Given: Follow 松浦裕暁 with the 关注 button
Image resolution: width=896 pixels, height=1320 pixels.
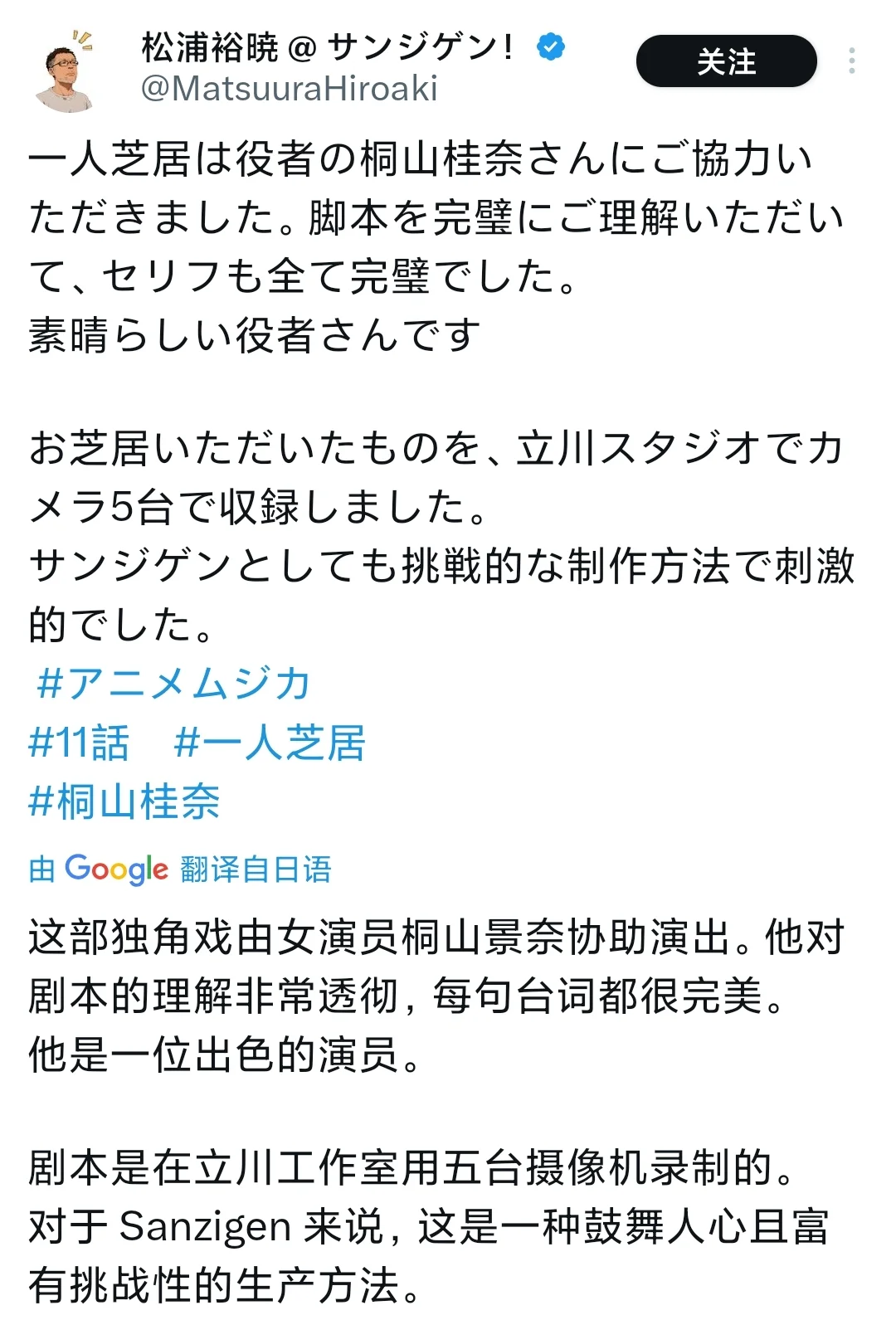Looking at the screenshot, I should coord(726,61).
